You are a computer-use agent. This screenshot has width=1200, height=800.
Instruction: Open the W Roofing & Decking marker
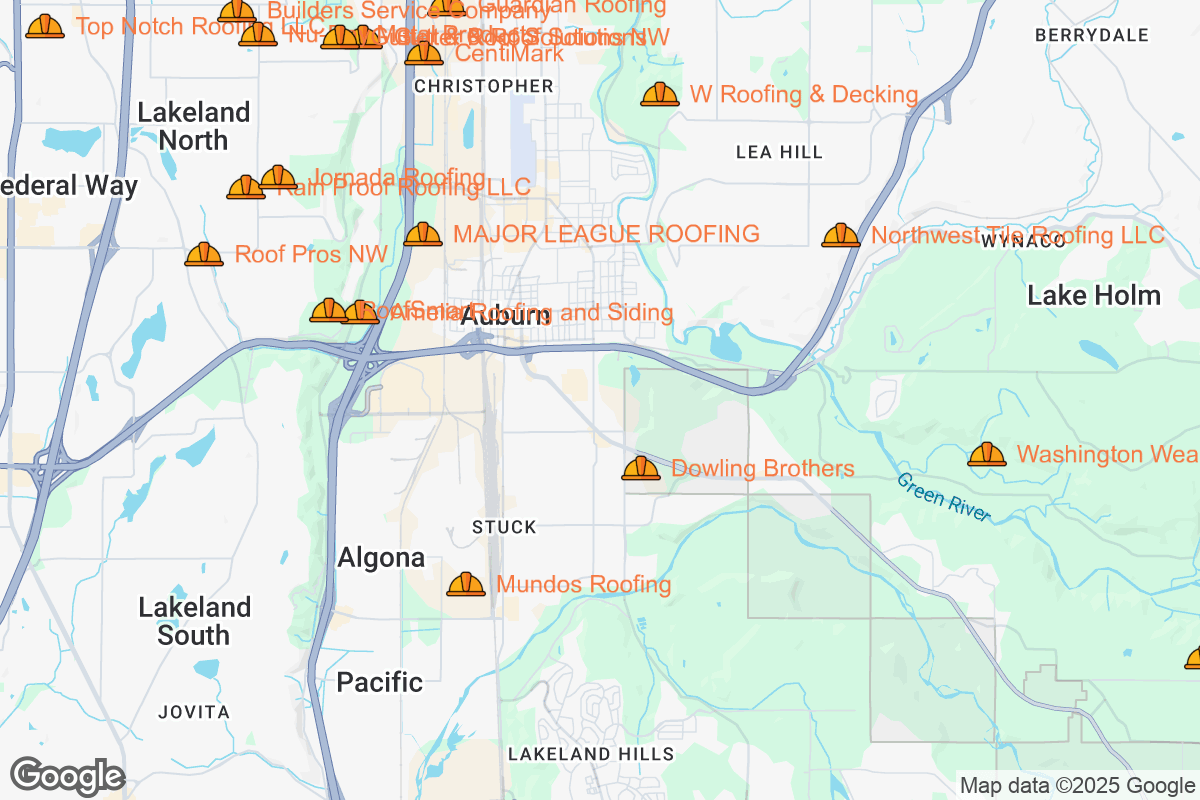[660, 95]
